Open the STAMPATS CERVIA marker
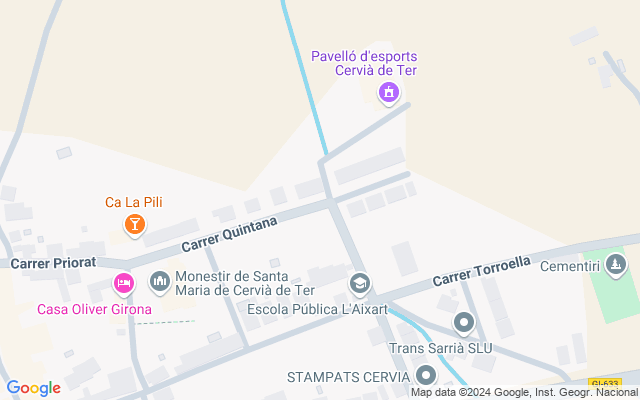The height and width of the screenshot is (400, 640). 427,376
